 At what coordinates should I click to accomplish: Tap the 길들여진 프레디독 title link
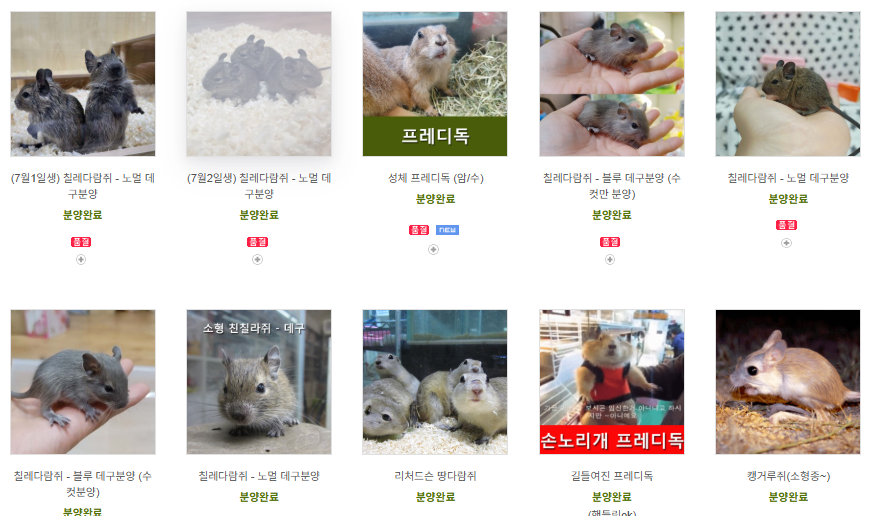click(612, 476)
